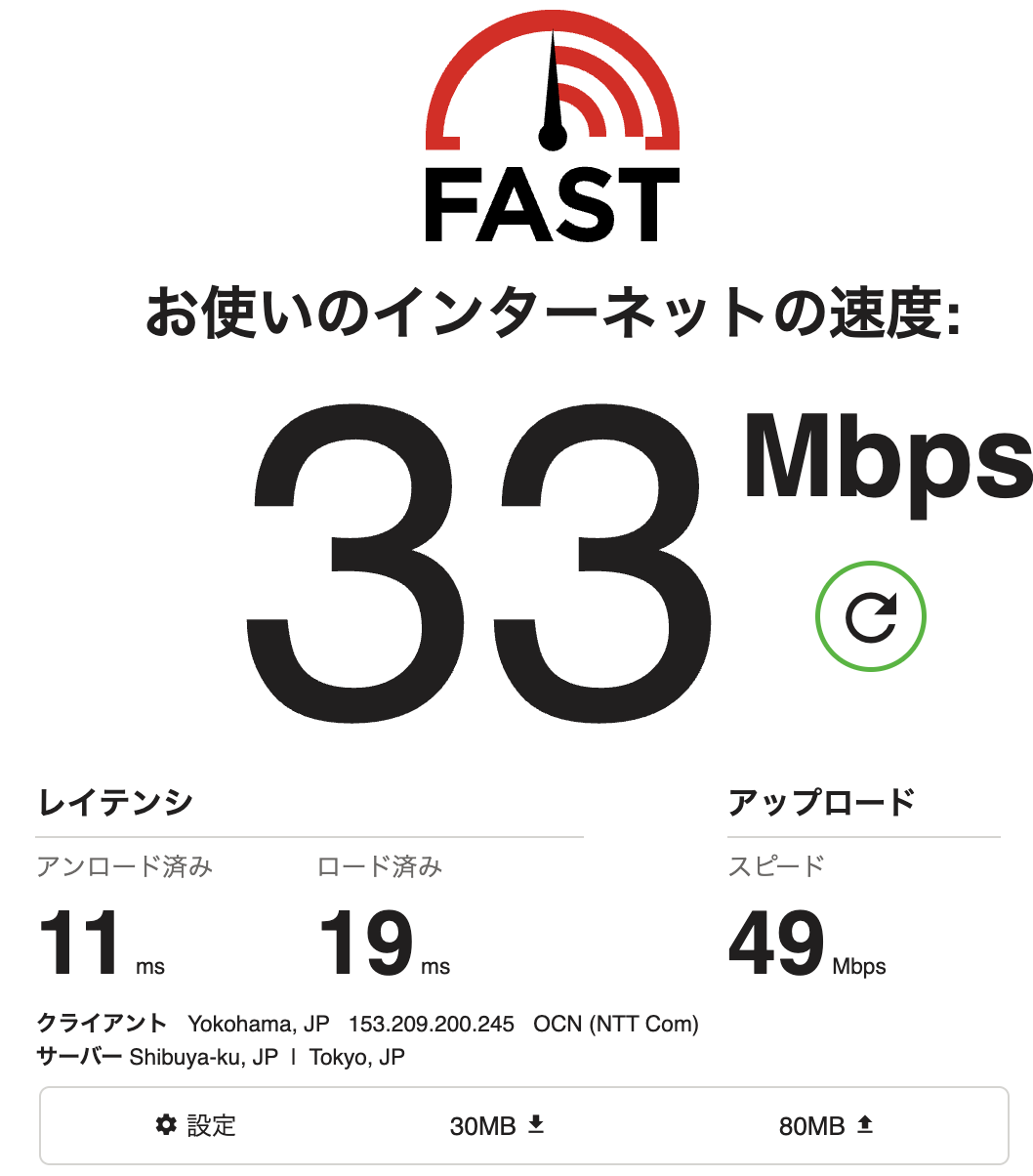Open the 設定 settings option

196,1125
